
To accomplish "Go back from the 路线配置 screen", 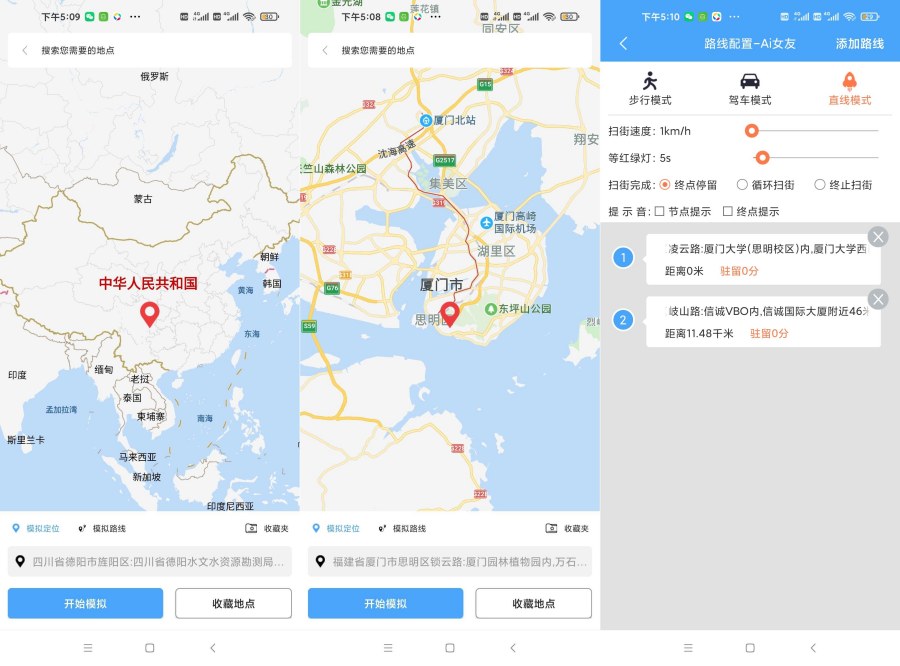I will [x=624, y=44].
